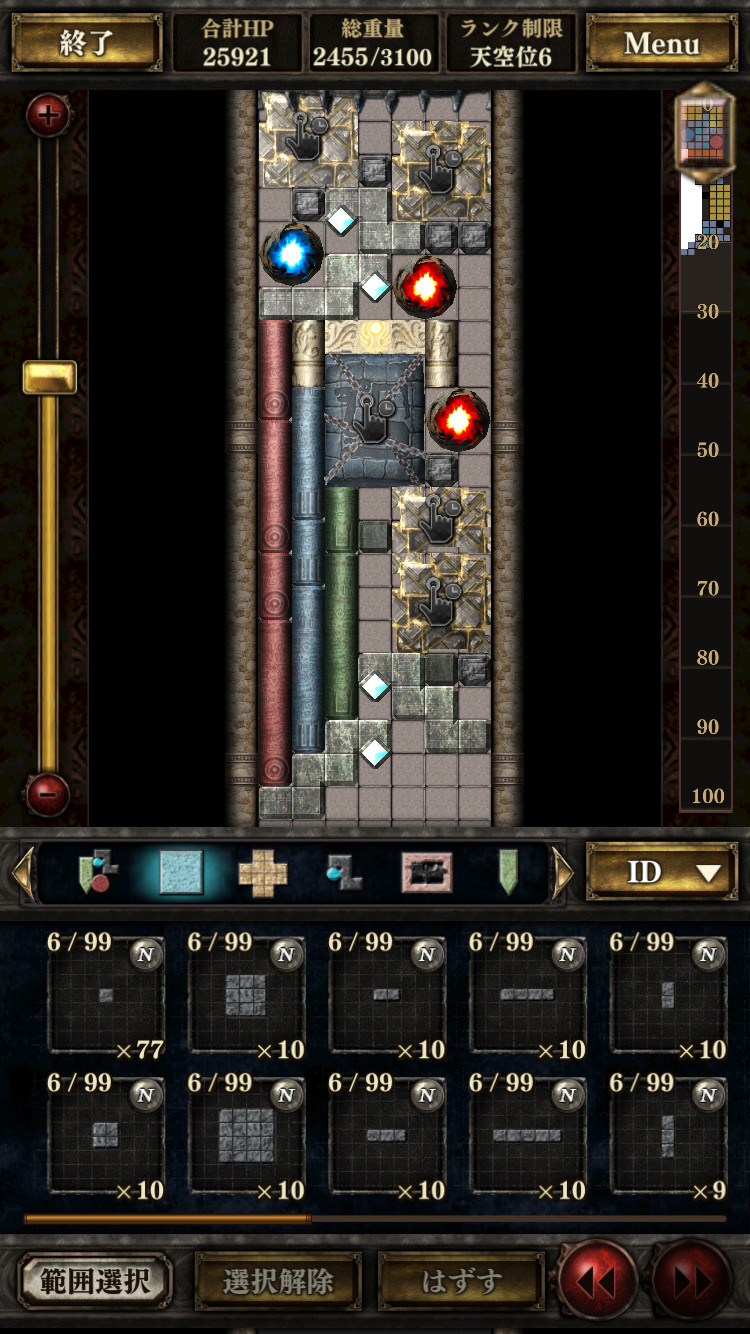
Task: Tap the gold zoom slider handle
Action: [x=49, y=377]
